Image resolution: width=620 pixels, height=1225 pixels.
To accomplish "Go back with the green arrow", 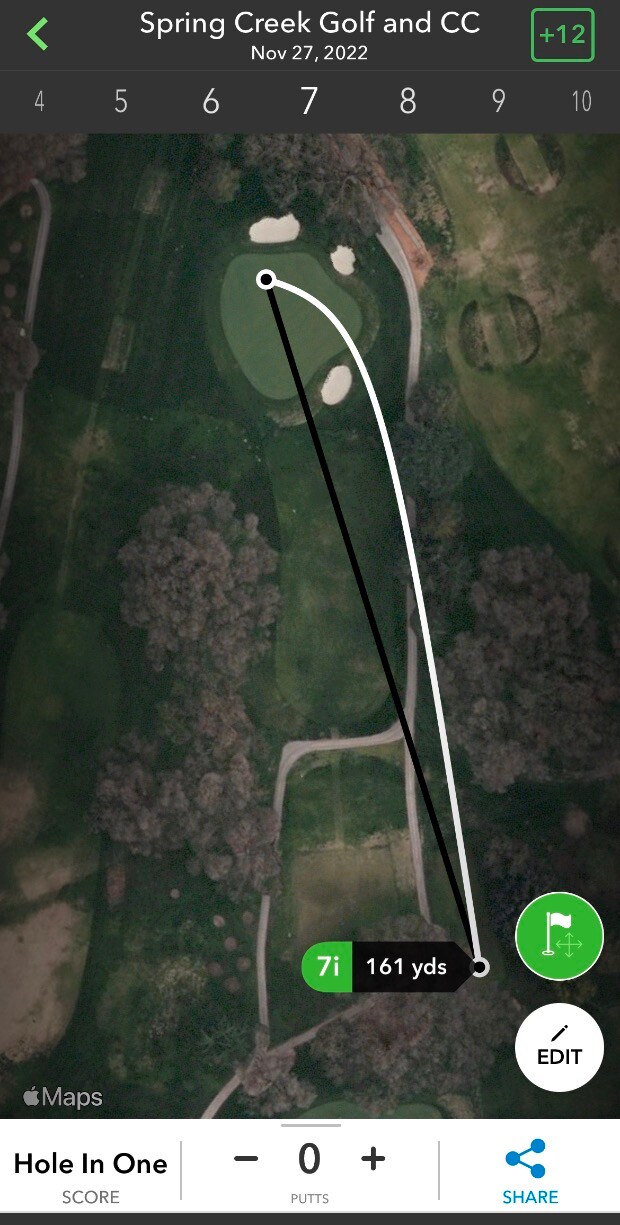I will pos(38,34).
